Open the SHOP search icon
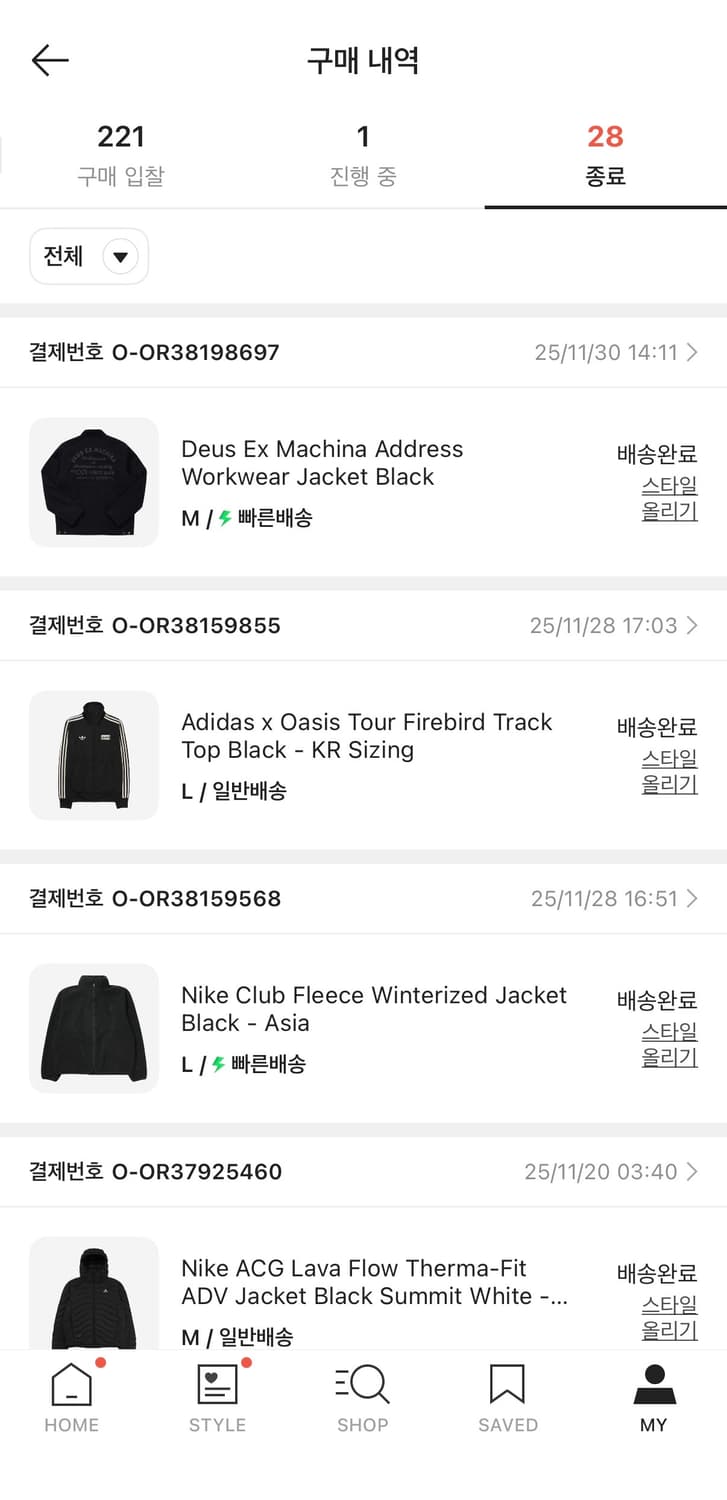 (x=363, y=1384)
